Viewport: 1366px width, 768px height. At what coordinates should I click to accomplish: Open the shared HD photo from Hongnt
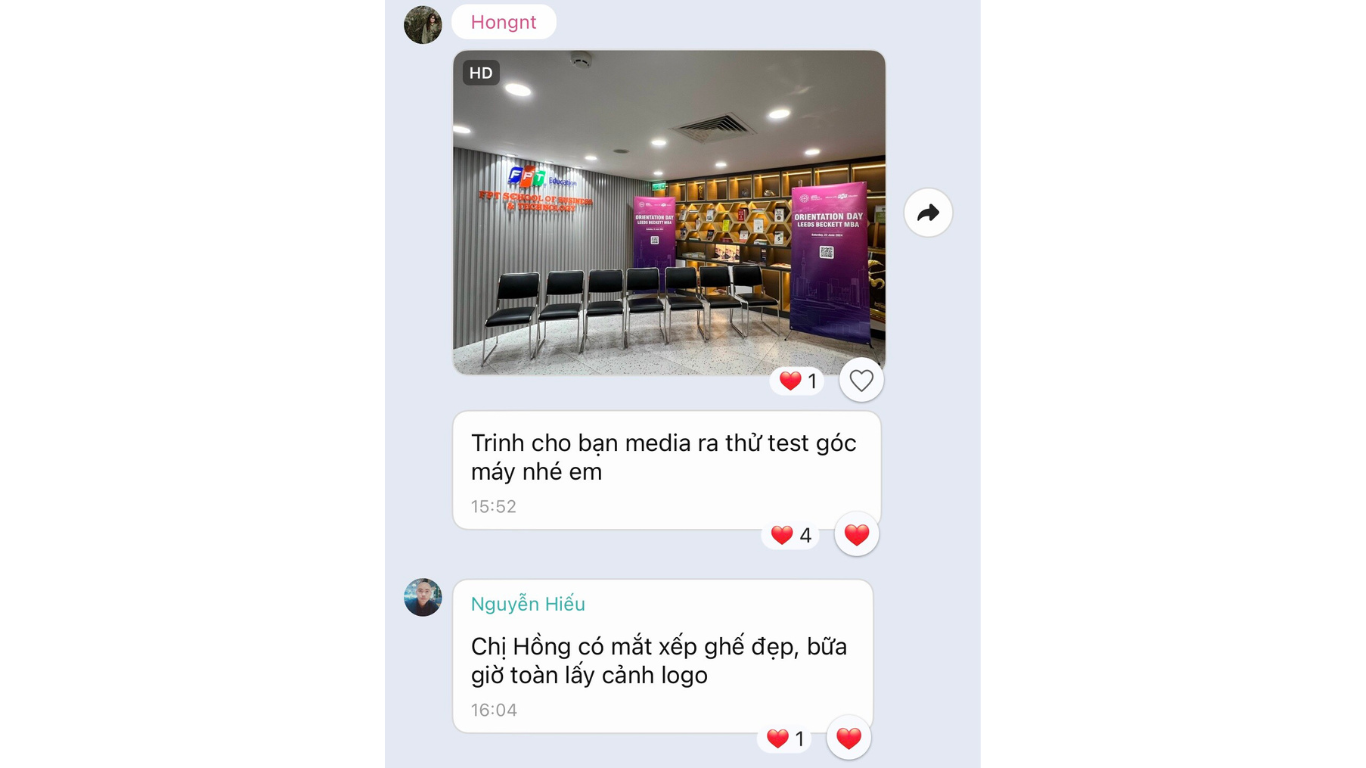pos(668,212)
